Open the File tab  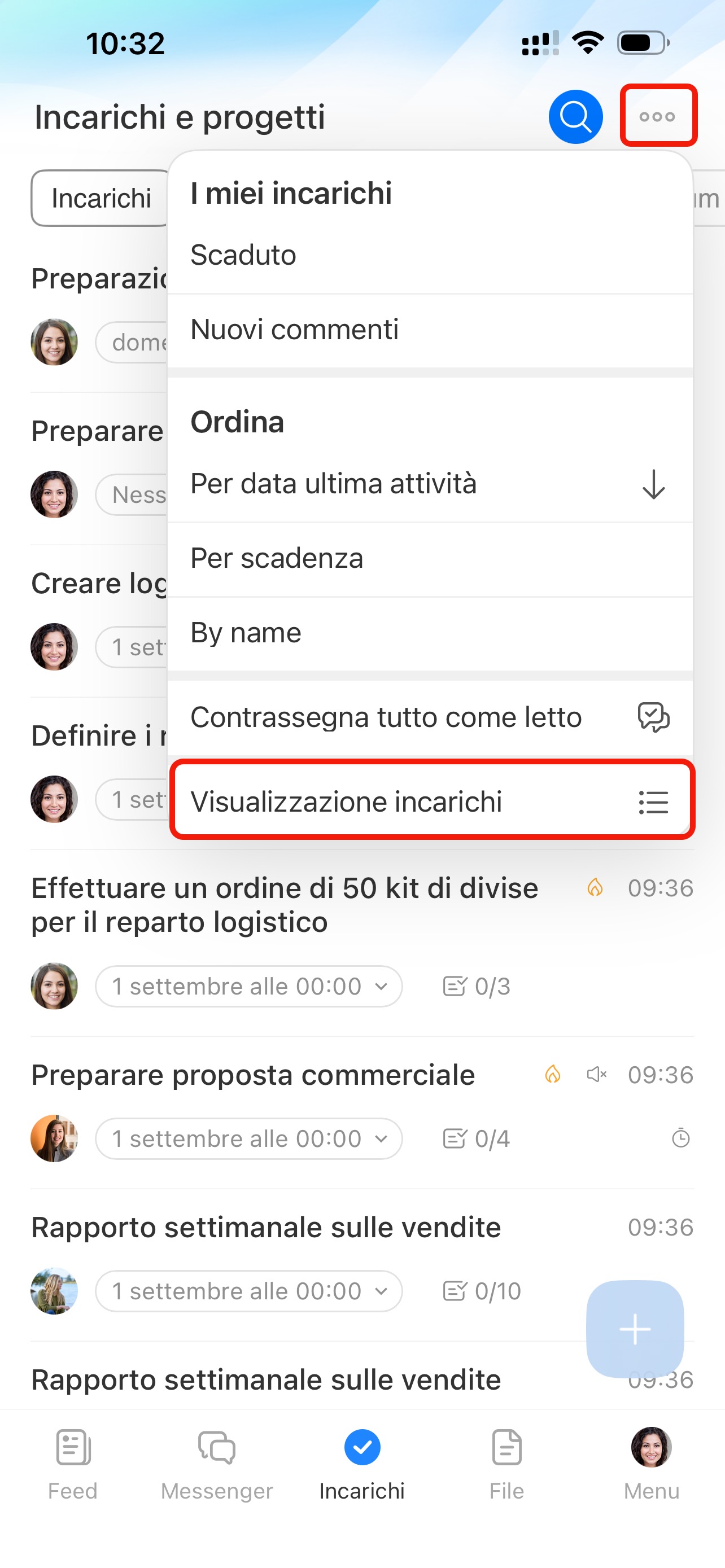click(506, 1465)
